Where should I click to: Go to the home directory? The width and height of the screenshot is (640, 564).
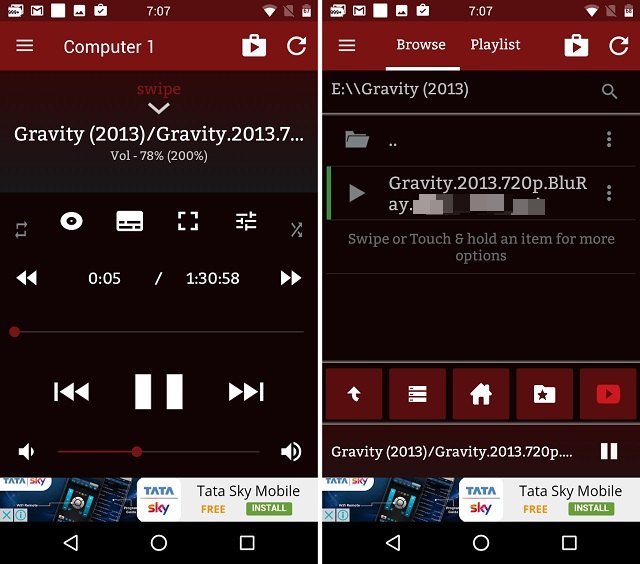481,394
